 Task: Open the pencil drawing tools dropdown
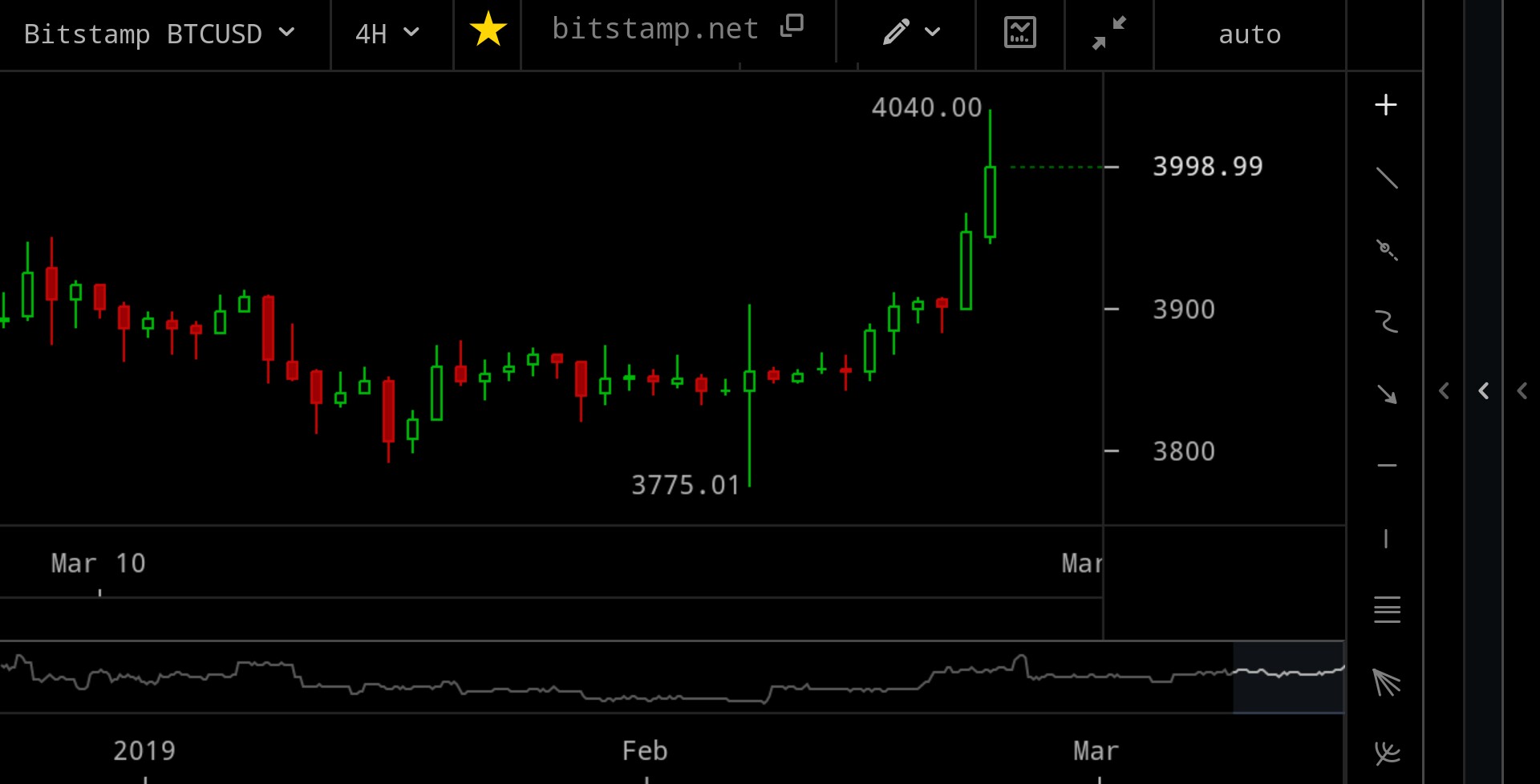tap(911, 32)
